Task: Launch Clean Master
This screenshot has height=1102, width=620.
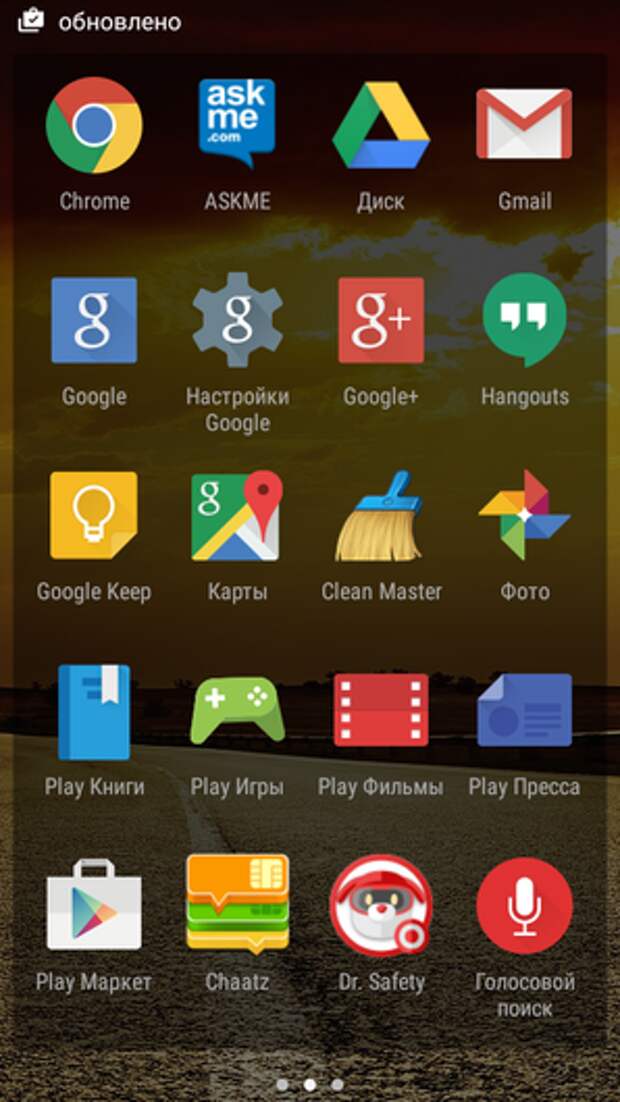Action: [381, 516]
